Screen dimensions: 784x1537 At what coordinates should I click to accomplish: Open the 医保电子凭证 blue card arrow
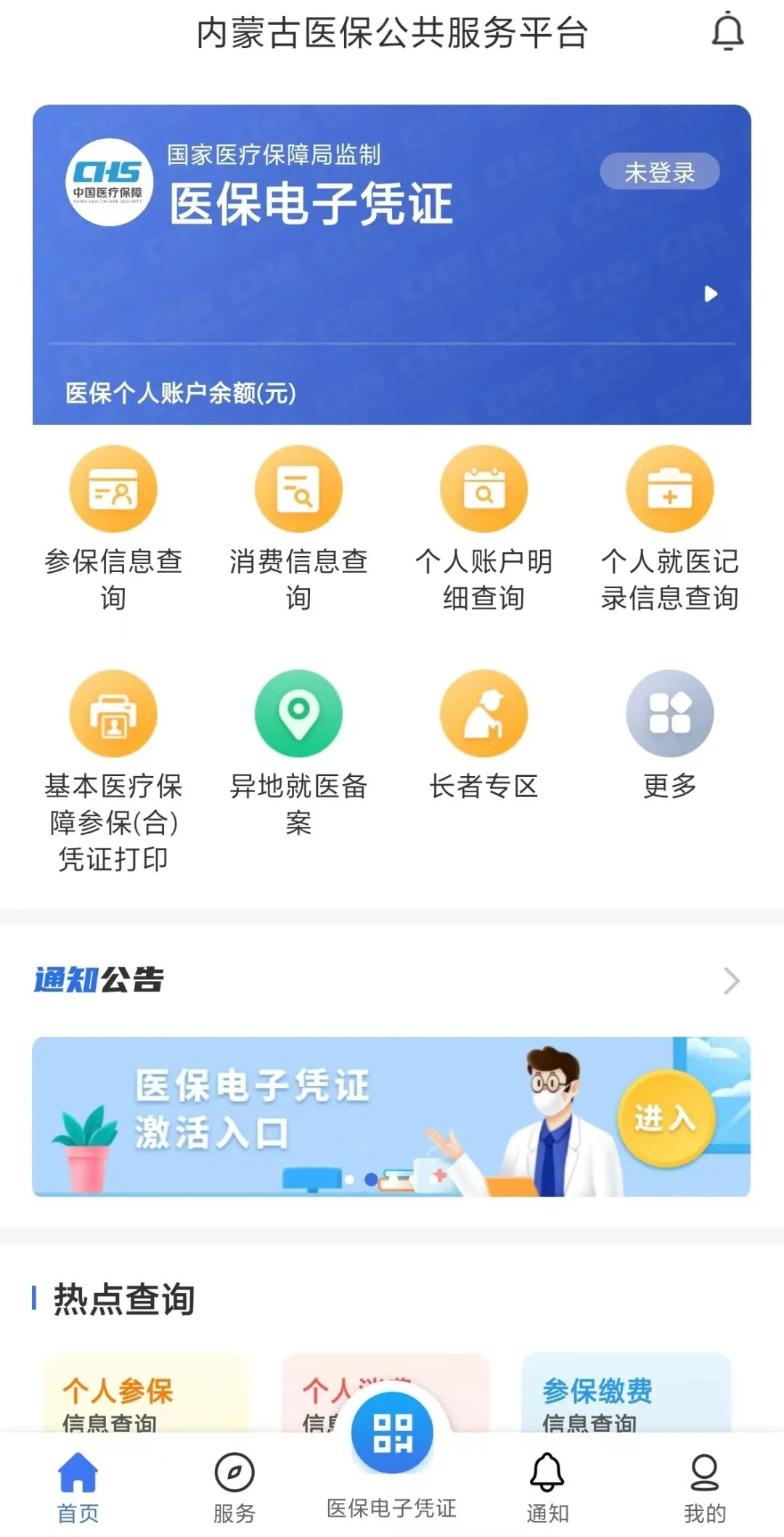711,294
